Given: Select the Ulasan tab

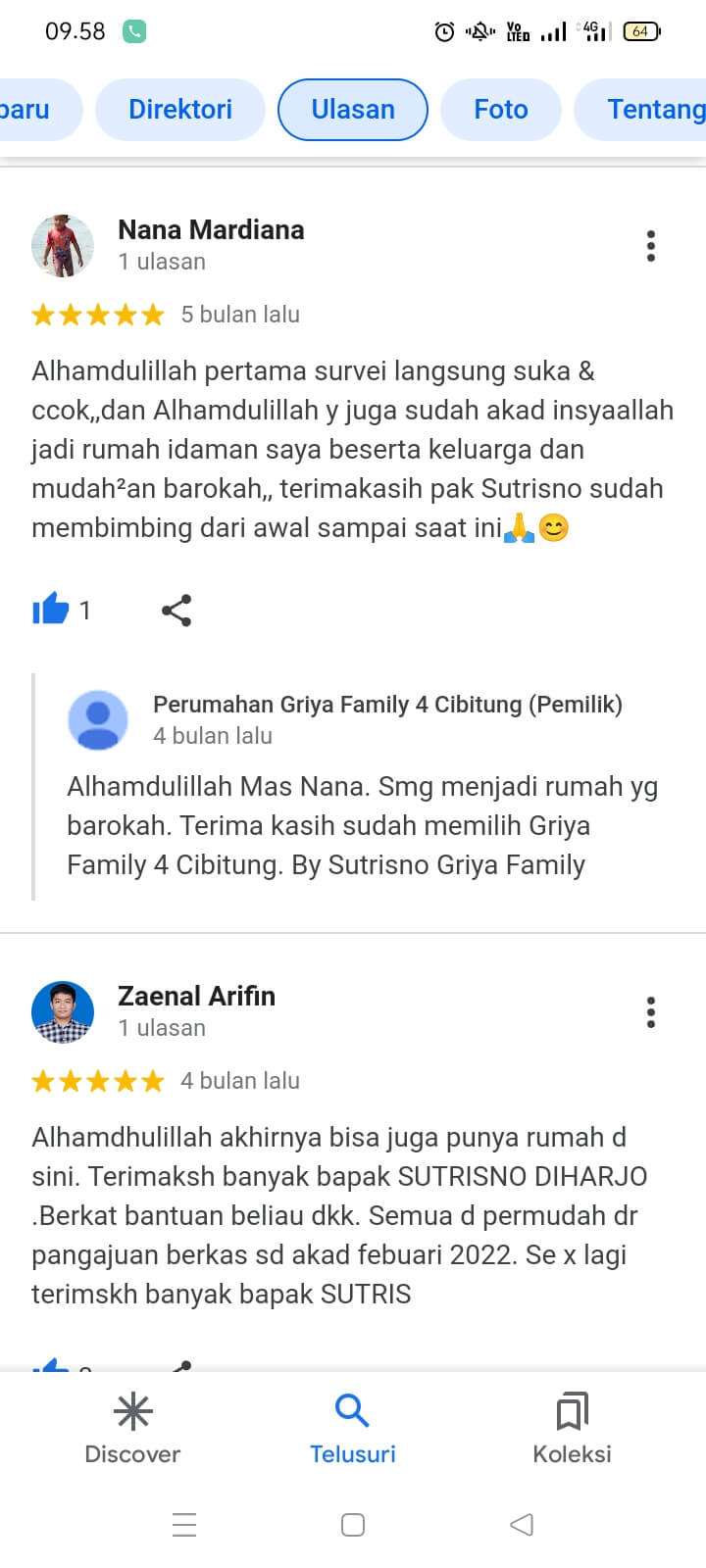Looking at the screenshot, I should tap(353, 110).
